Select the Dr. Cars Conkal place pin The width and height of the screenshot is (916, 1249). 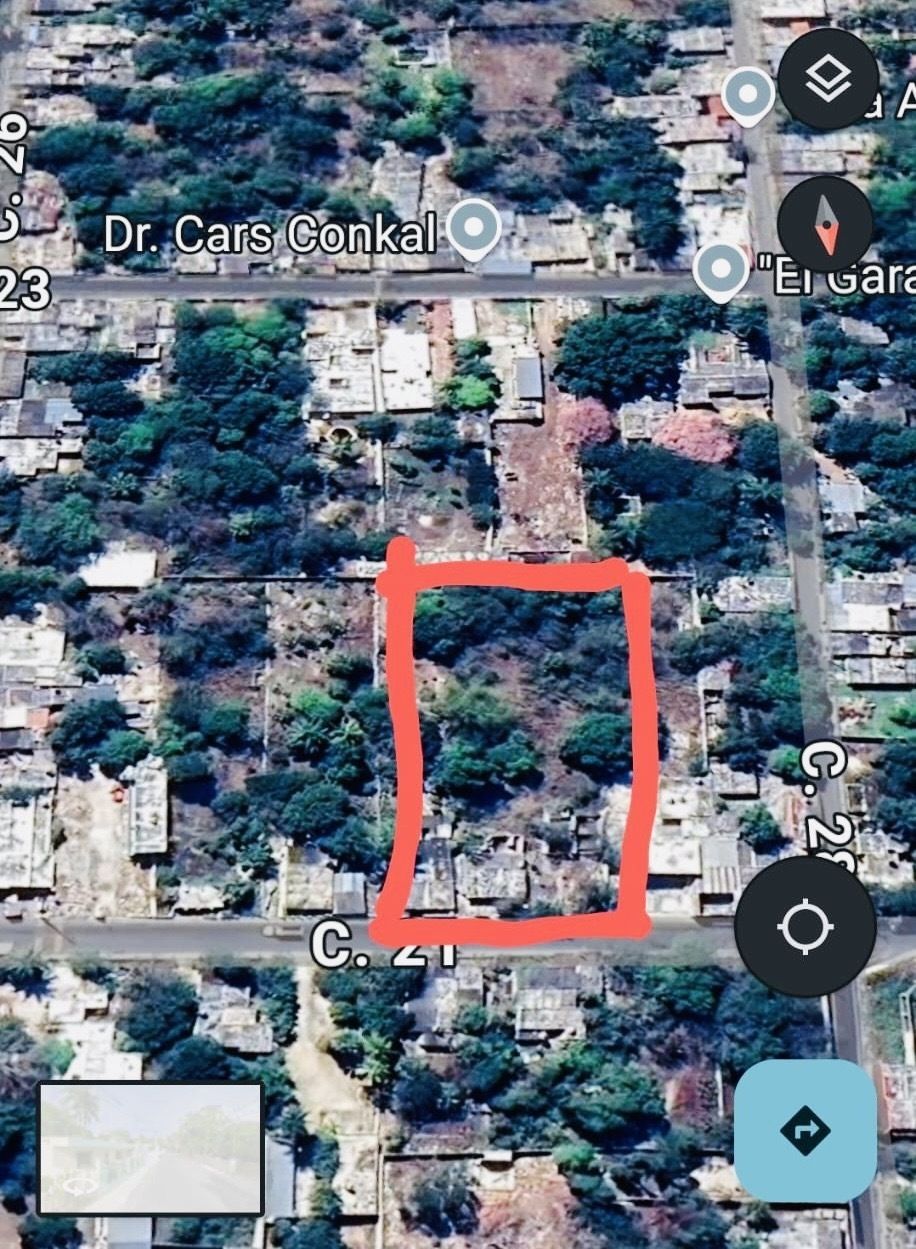pos(474,228)
